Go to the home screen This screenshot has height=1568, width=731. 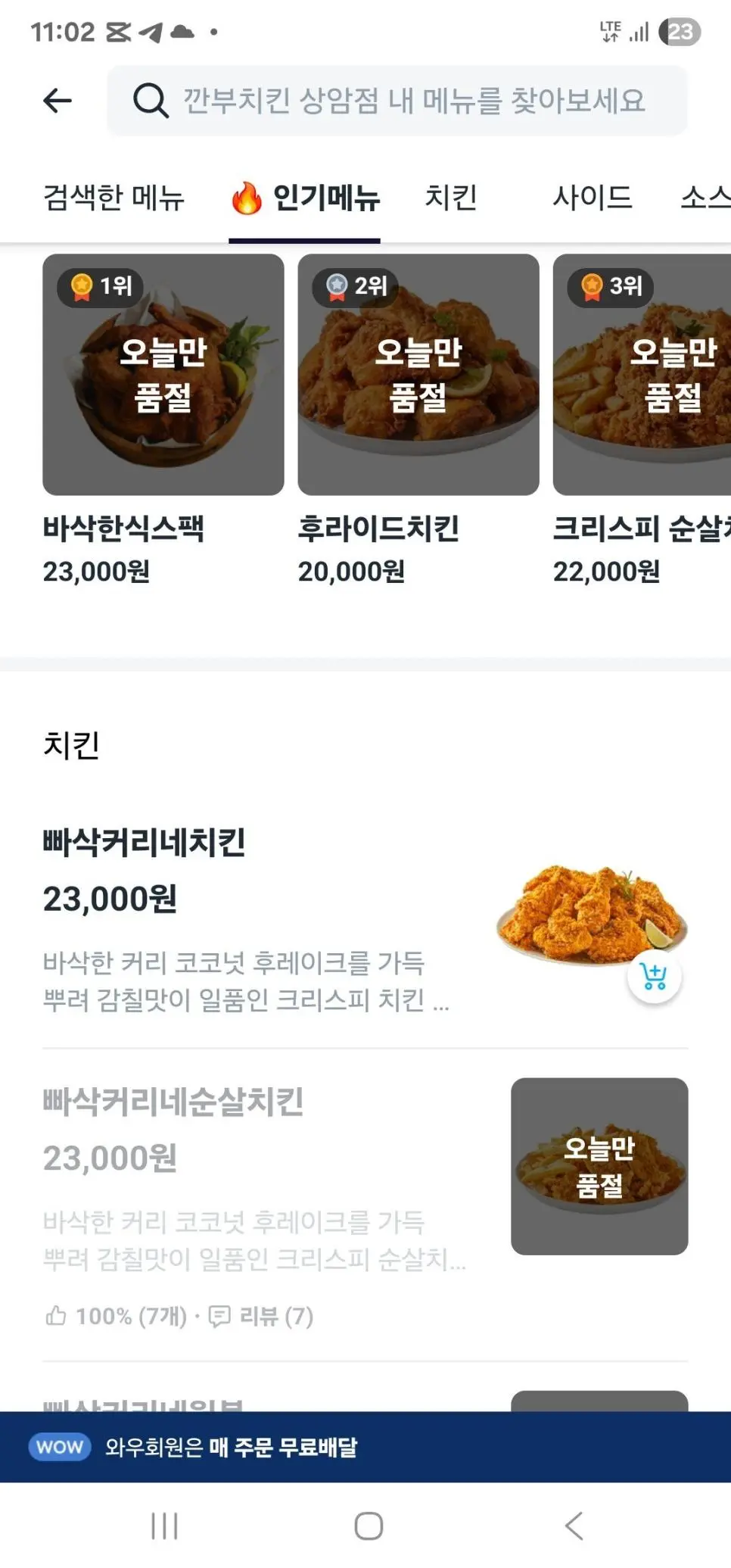pos(369,1526)
